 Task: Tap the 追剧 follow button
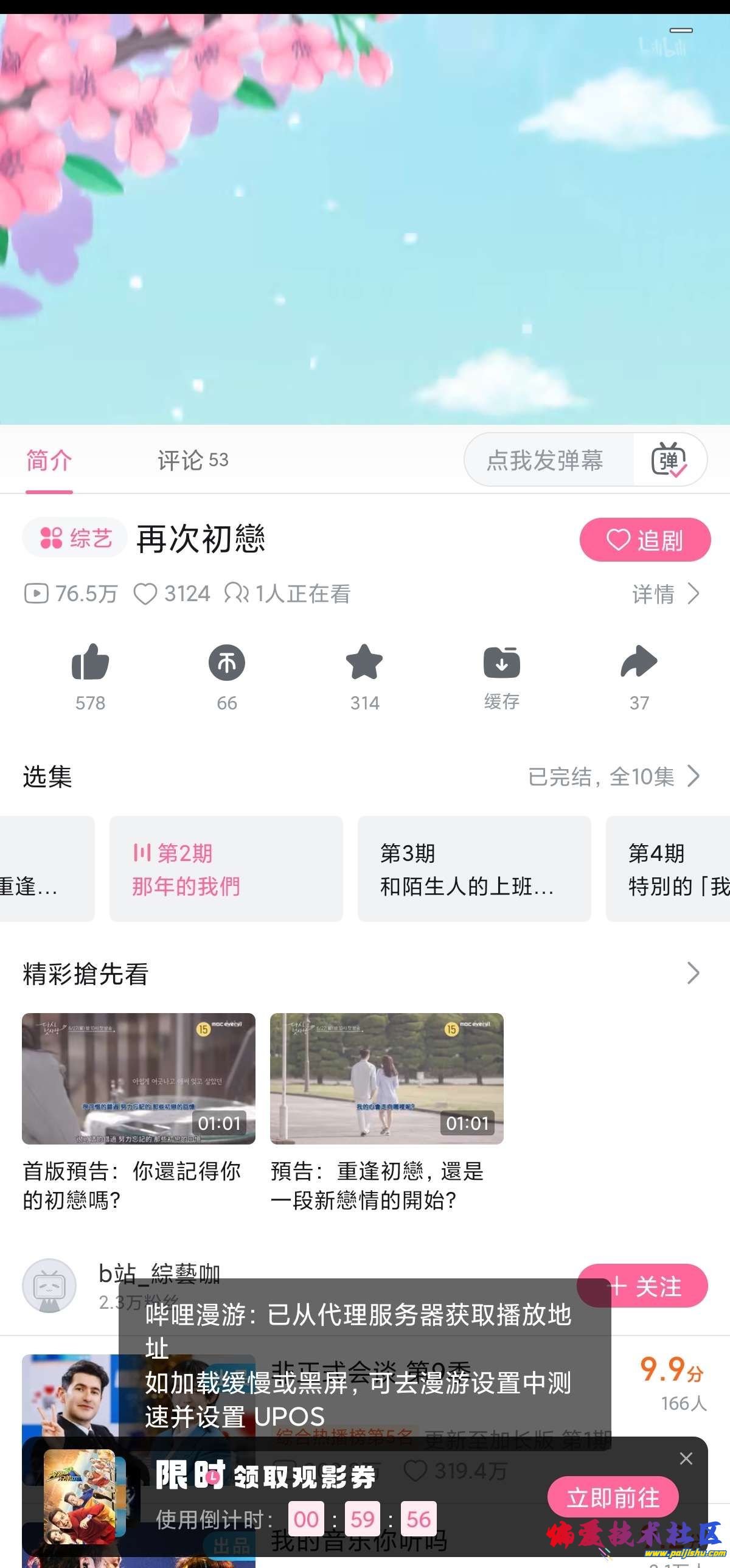tap(645, 540)
